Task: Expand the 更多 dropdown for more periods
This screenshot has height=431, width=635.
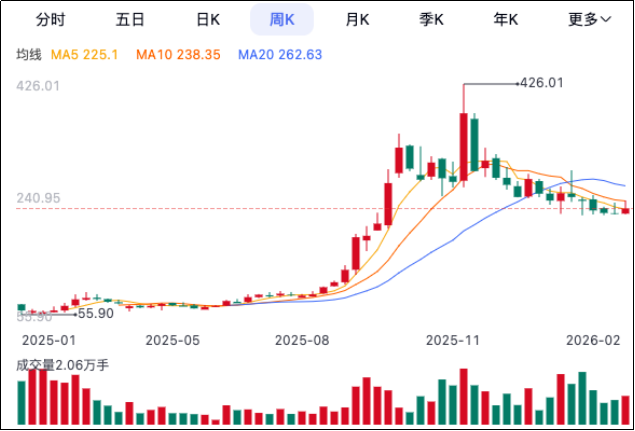Action: click(x=590, y=19)
